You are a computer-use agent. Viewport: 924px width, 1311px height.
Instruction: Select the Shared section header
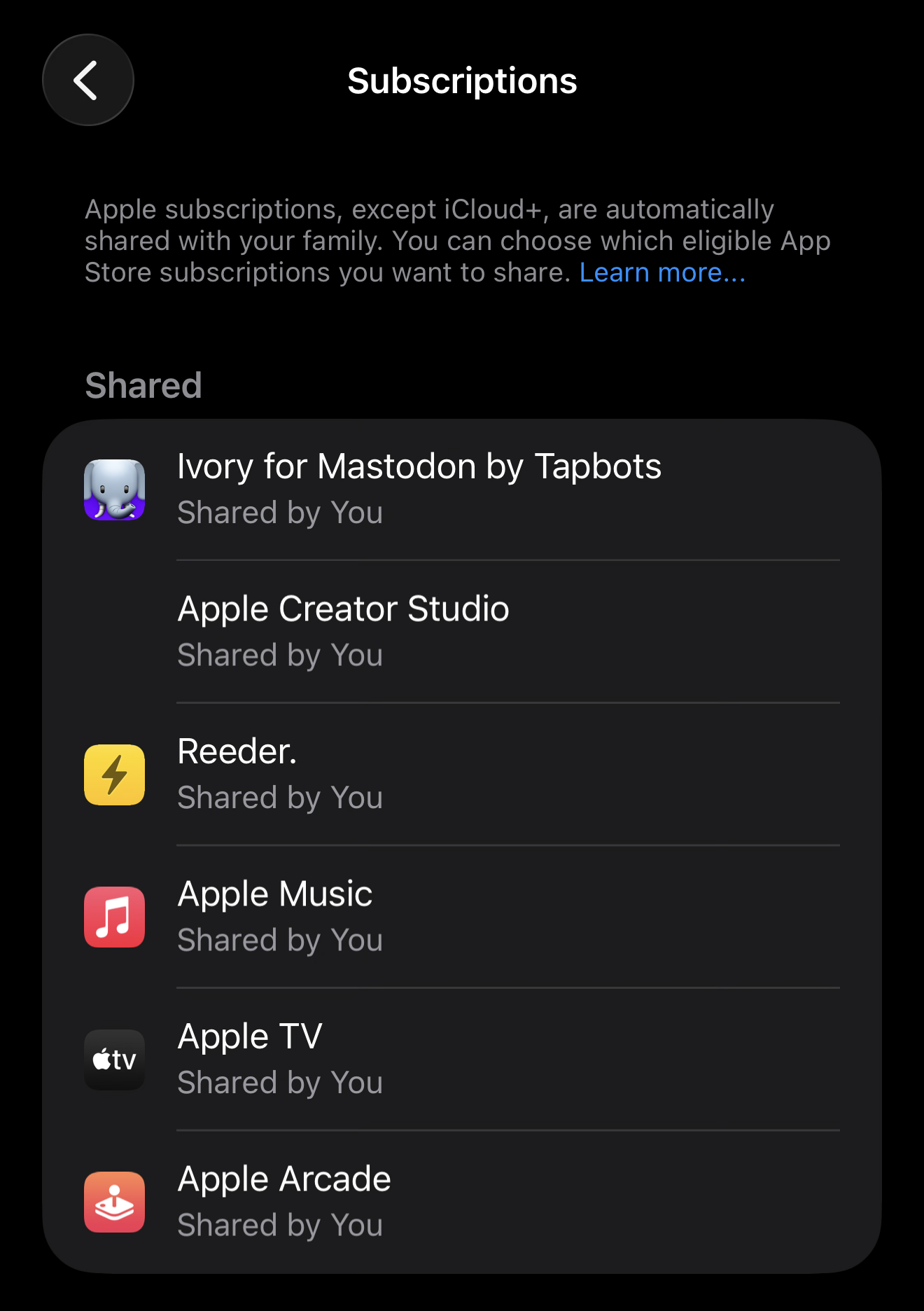pos(143,386)
